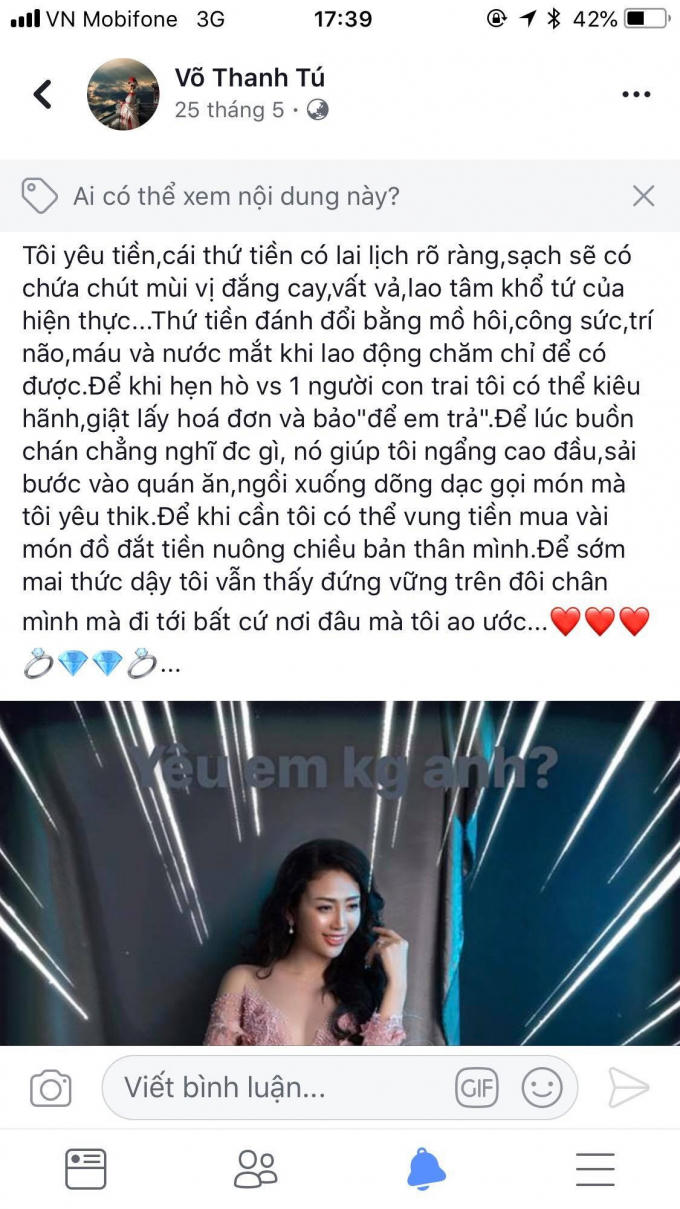The width and height of the screenshot is (680, 1209).
Task: Tap the "Viết bình luận..." comment field
Action: point(280,1088)
